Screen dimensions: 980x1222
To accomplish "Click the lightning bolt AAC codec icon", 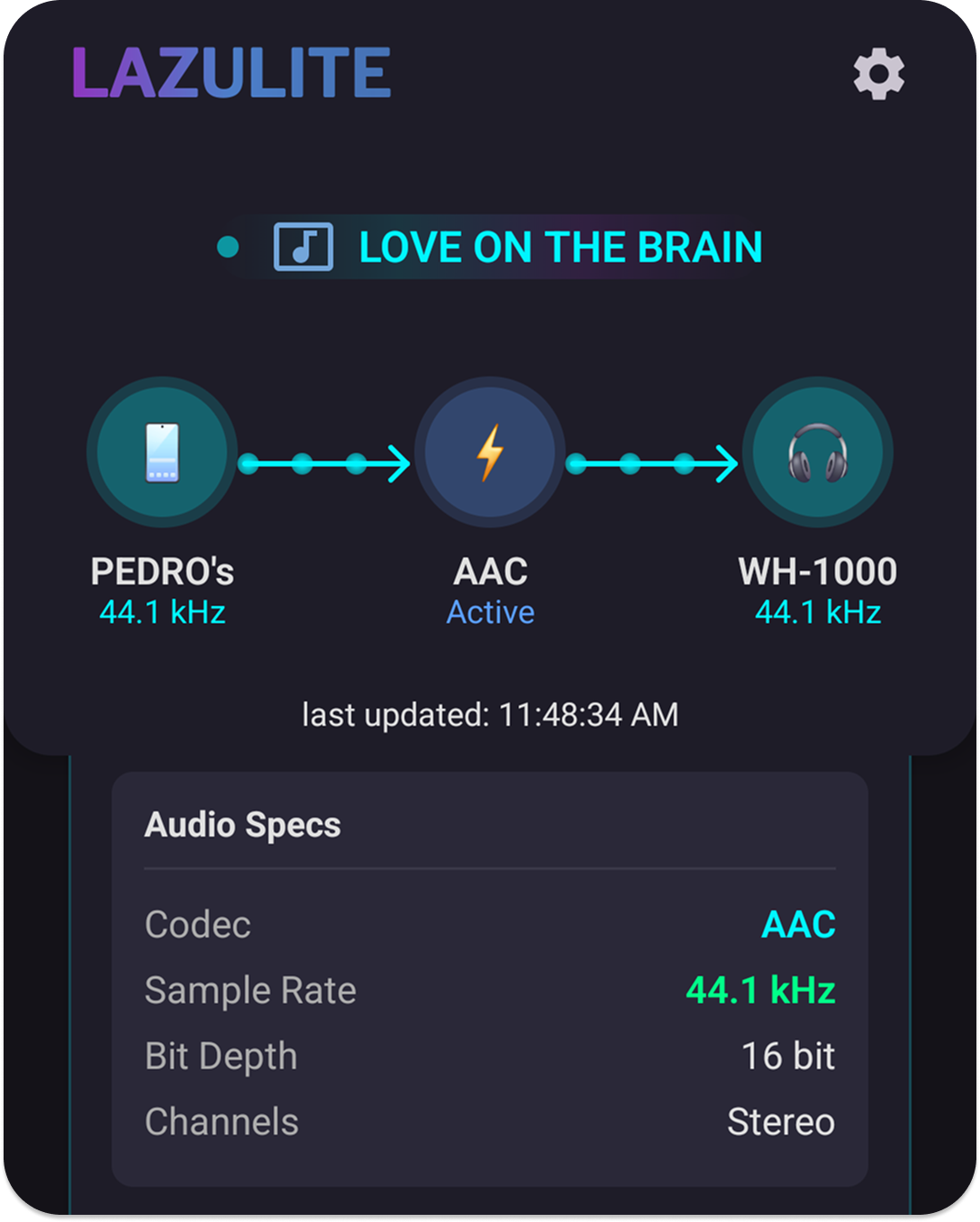I will [x=490, y=453].
